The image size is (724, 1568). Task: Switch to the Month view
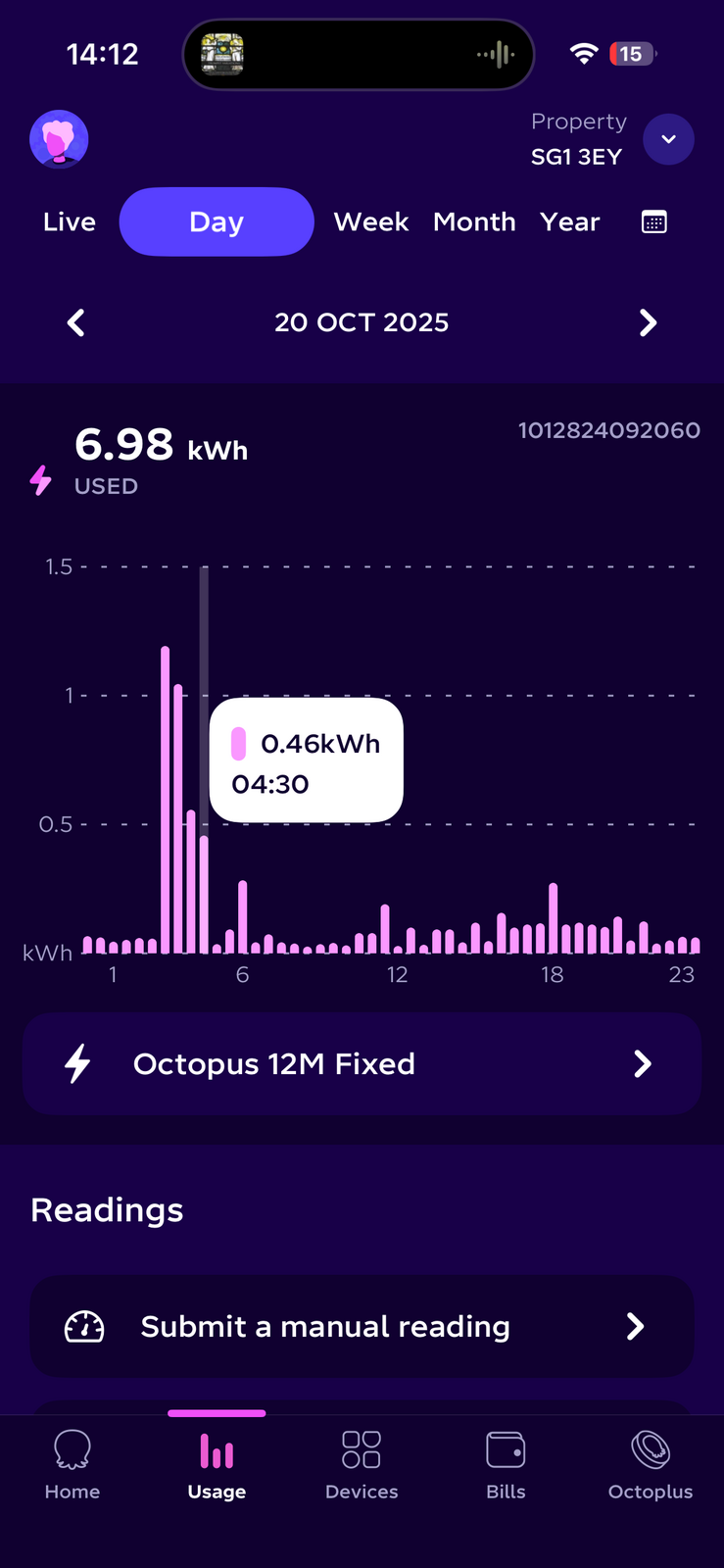[474, 222]
